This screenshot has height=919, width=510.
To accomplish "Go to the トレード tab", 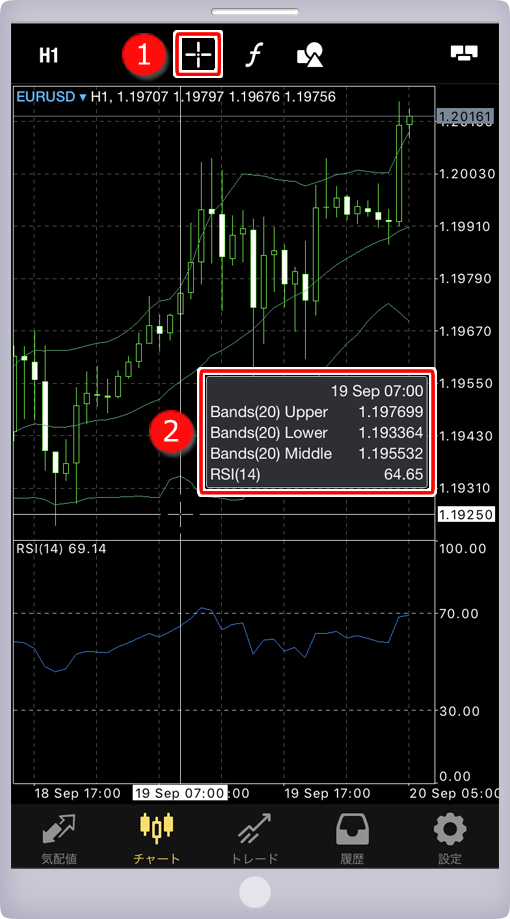I will [254, 838].
